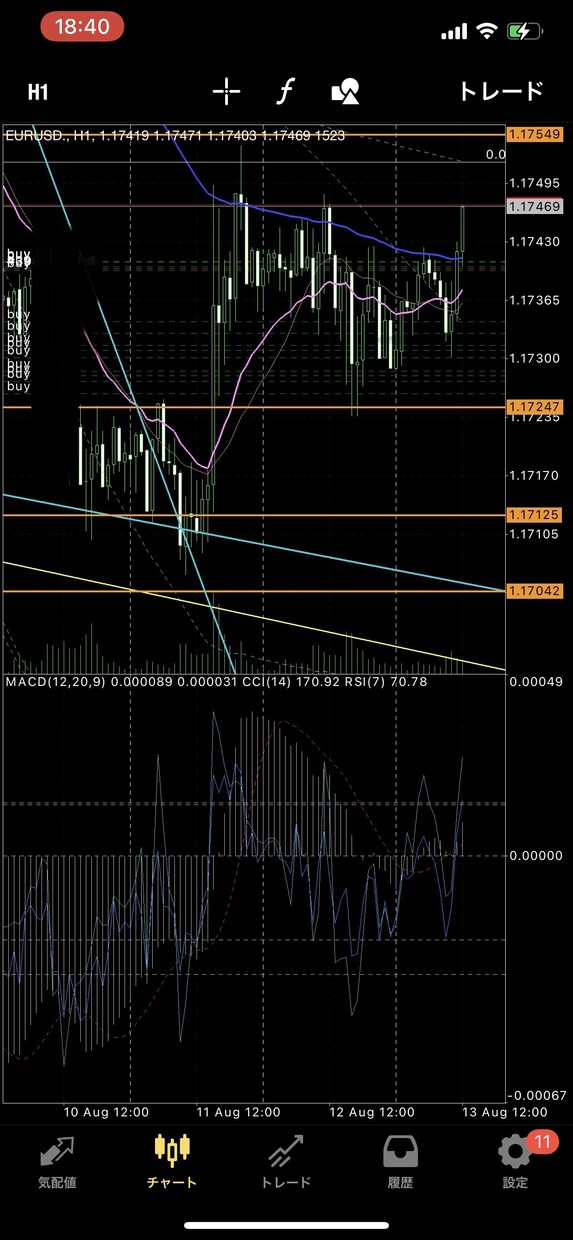The height and width of the screenshot is (1240, 573).
Task: Open the 設定 settings tab
Action: point(516,1163)
